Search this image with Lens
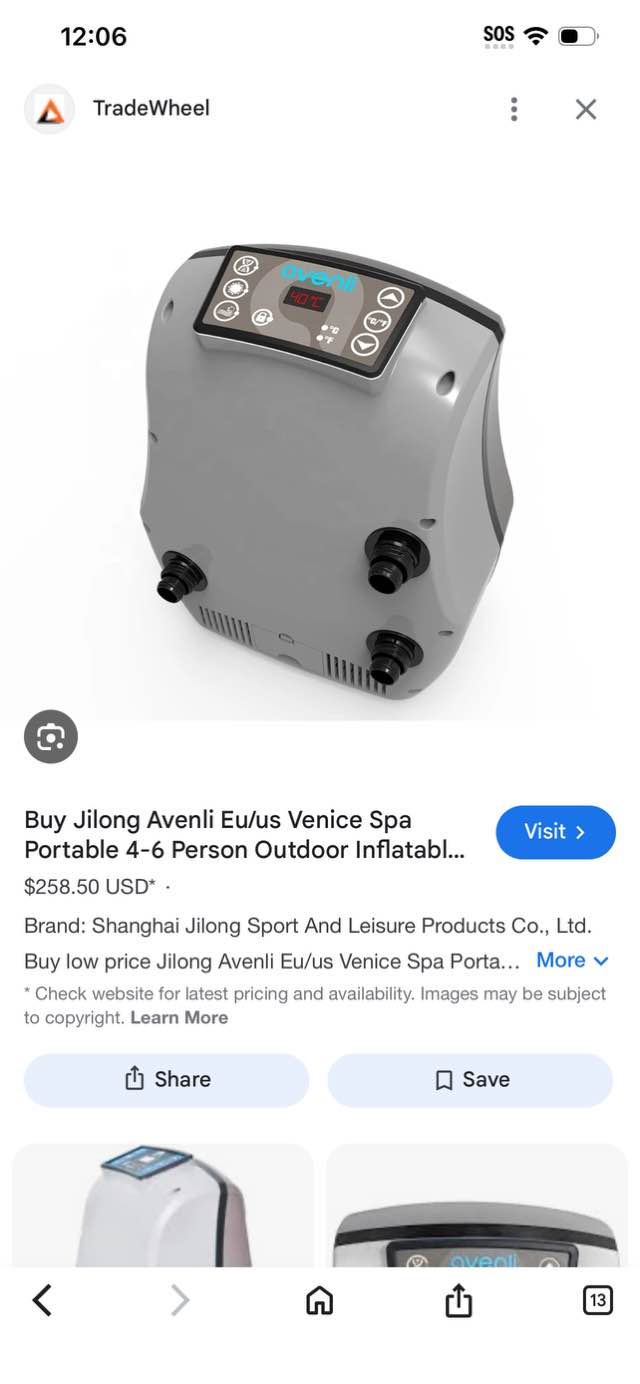The height and width of the screenshot is (1384, 640). coord(51,737)
